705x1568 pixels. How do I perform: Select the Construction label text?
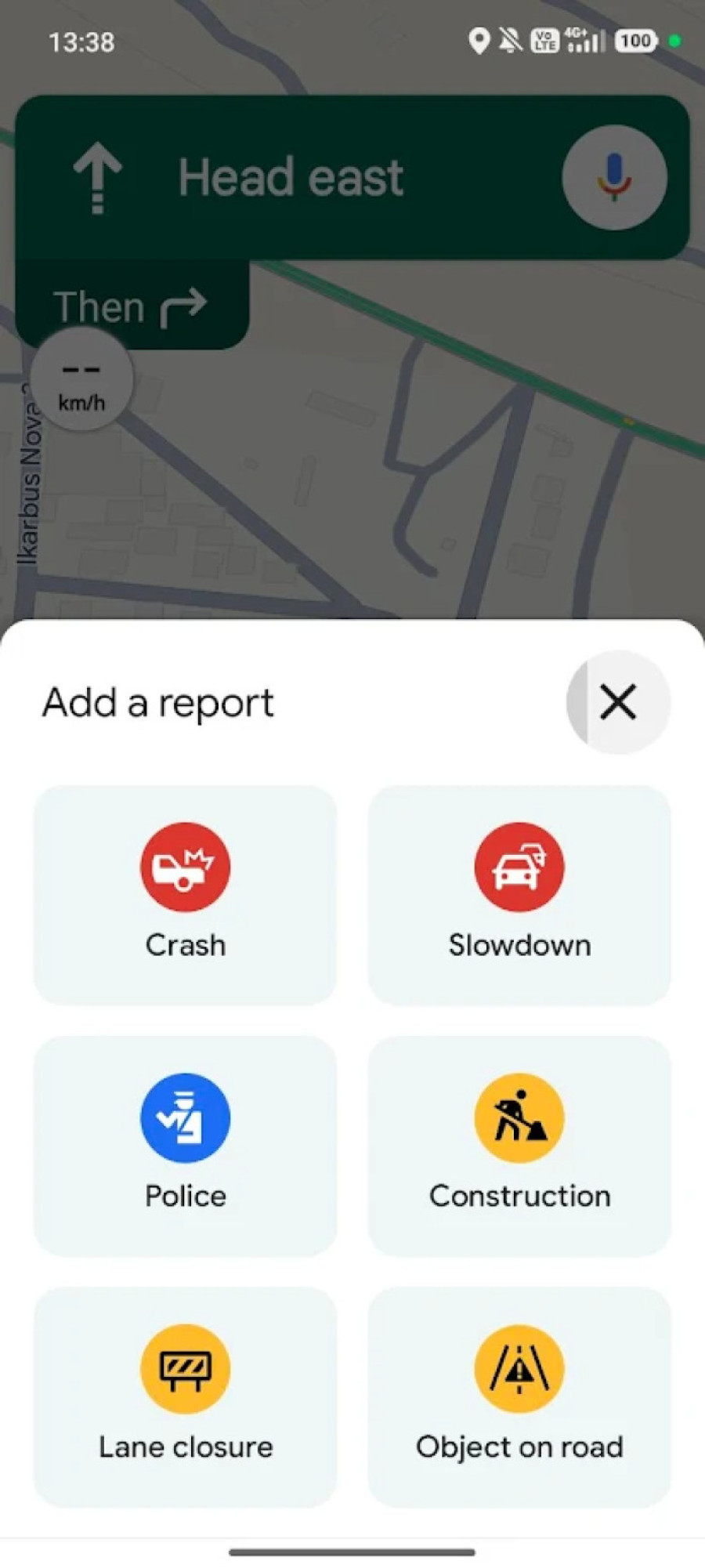point(519,1196)
